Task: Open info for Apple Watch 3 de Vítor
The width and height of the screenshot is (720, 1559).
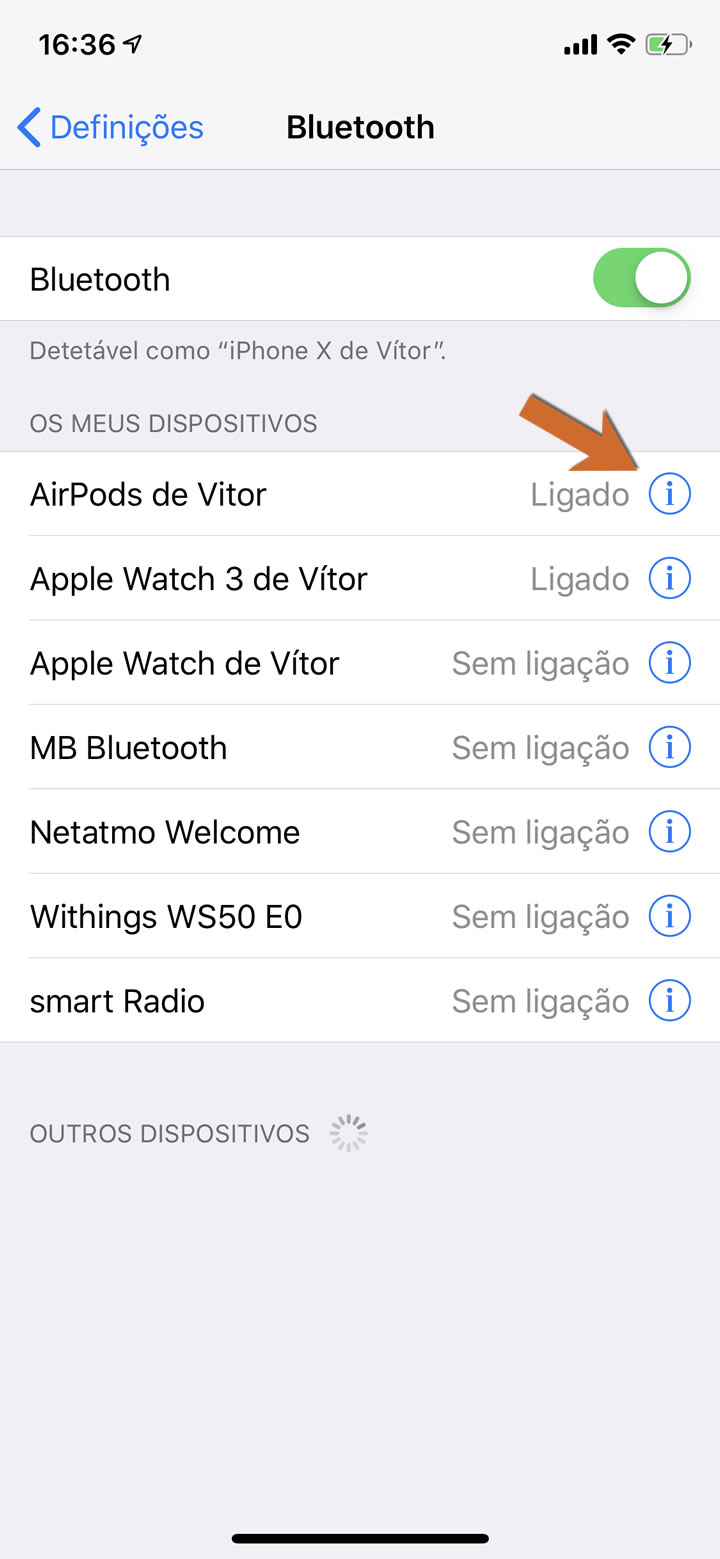Action: (670, 578)
